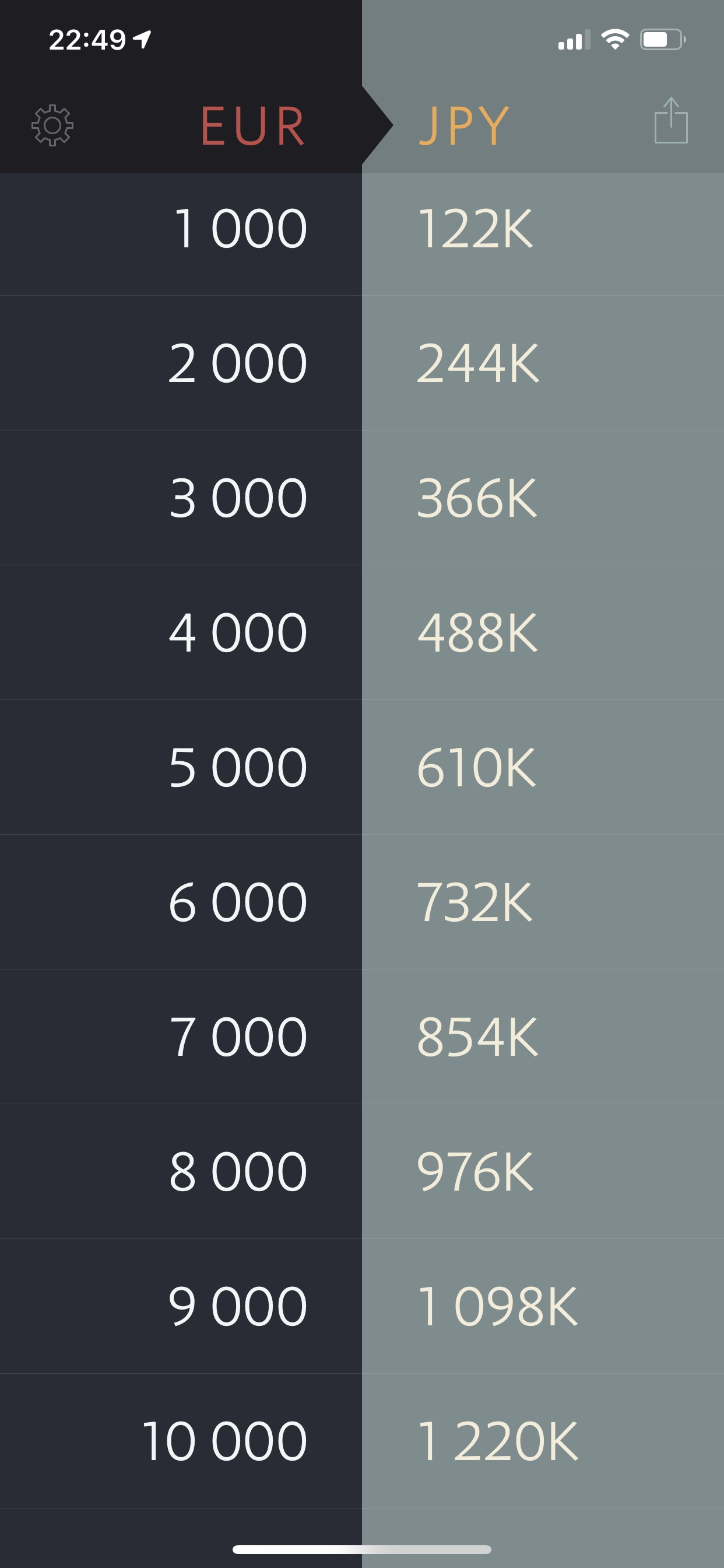Share the conversion table
The height and width of the screenshot is (1568, 724).
[x=670, y=121]
